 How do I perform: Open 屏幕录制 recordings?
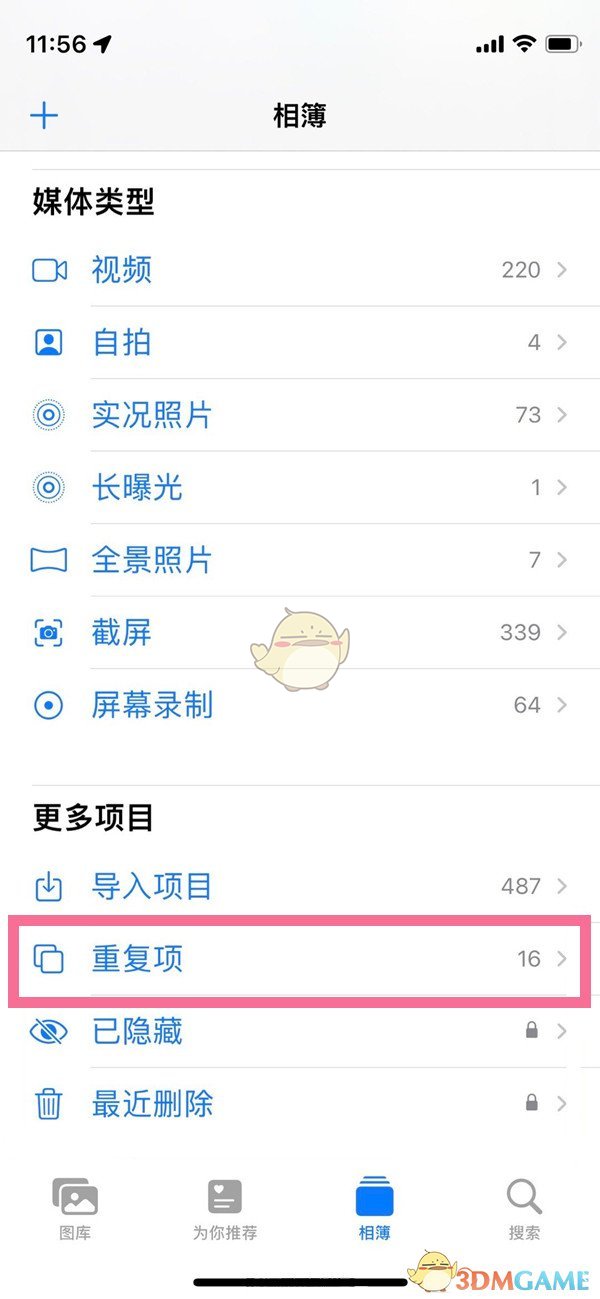pyautogui.click(x=300, y=705)
